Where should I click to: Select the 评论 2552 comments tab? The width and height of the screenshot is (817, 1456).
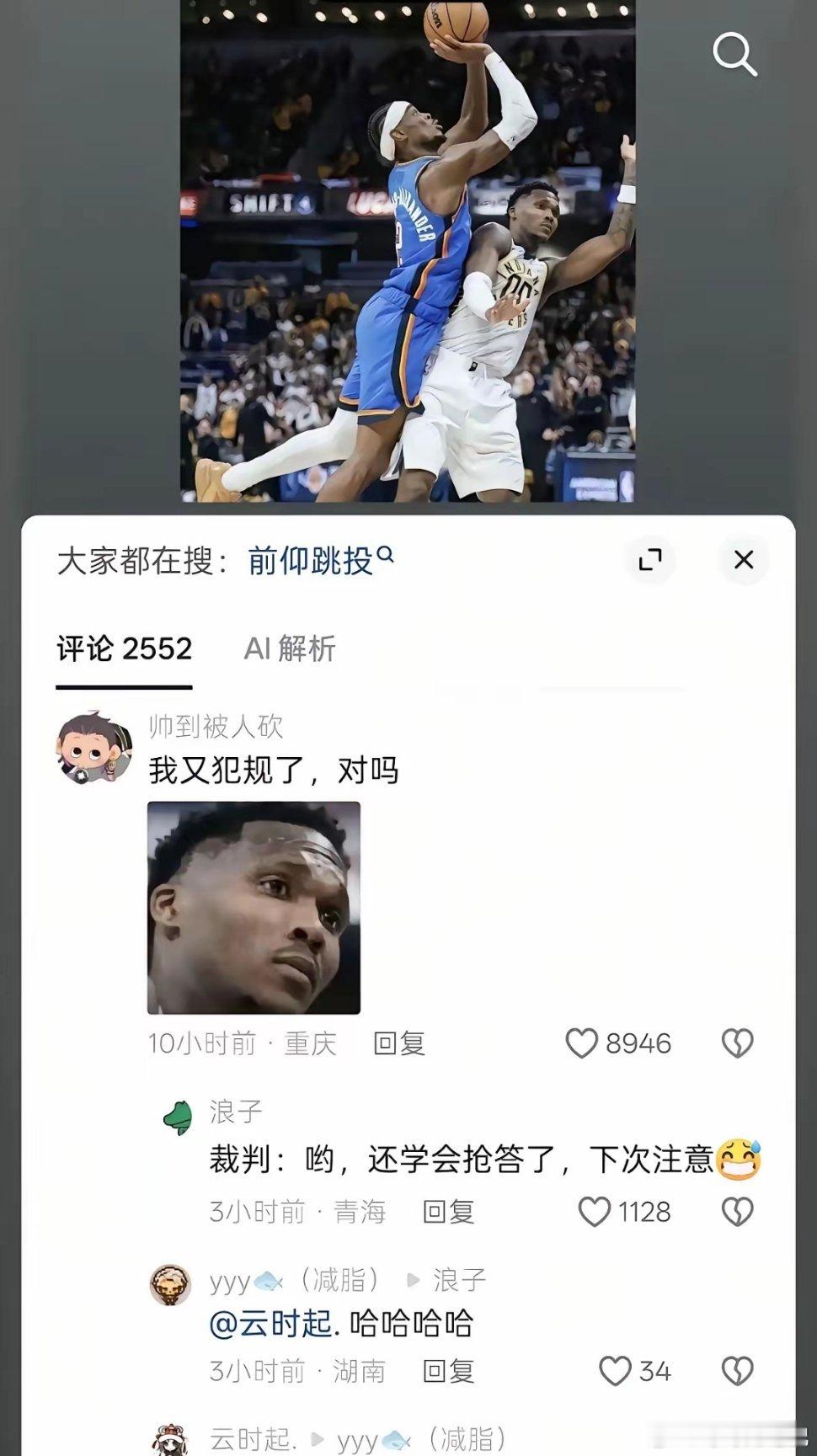124,648
